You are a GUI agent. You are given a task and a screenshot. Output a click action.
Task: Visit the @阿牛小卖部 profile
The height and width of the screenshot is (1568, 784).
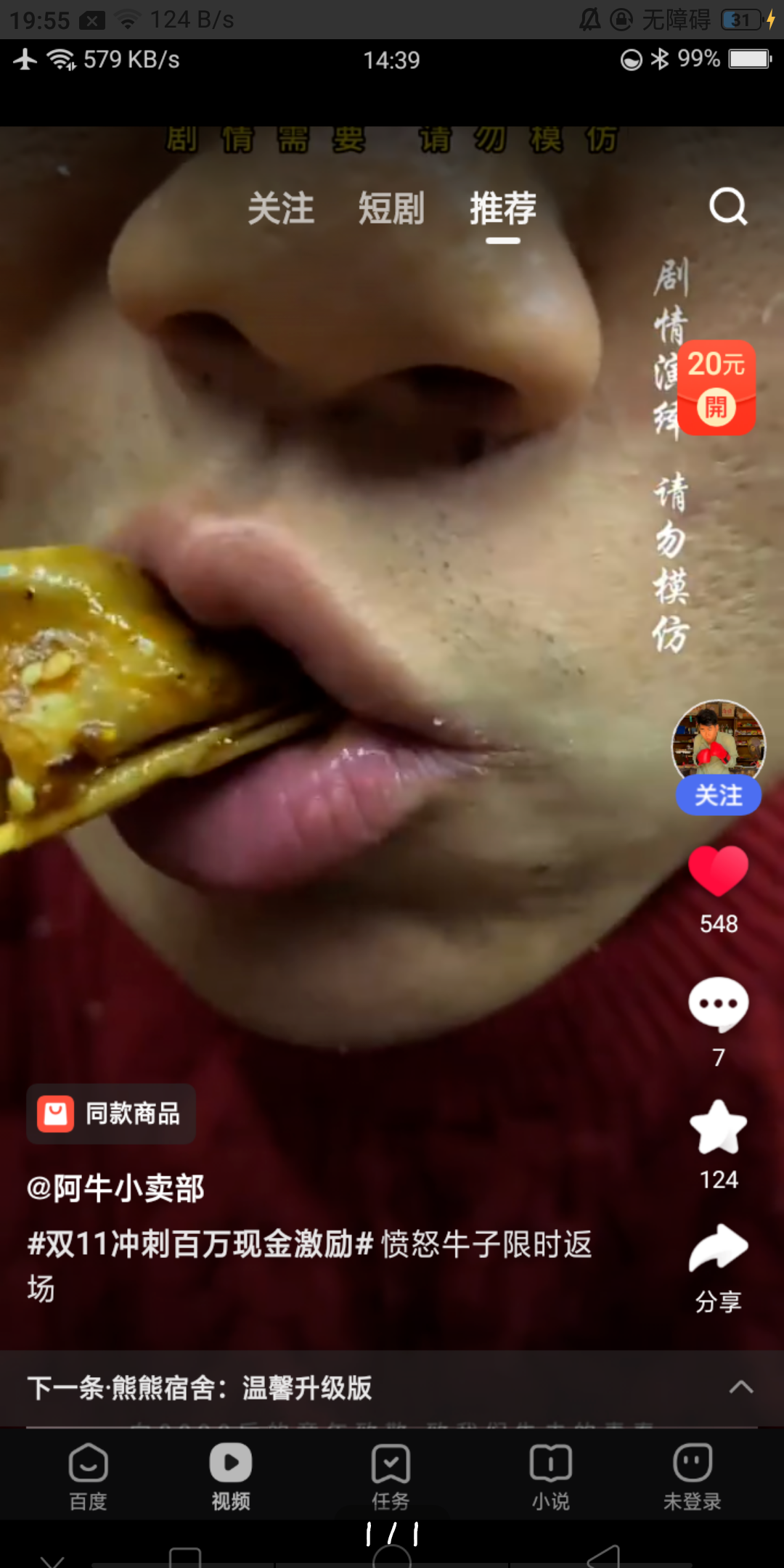pos(116,1188)
